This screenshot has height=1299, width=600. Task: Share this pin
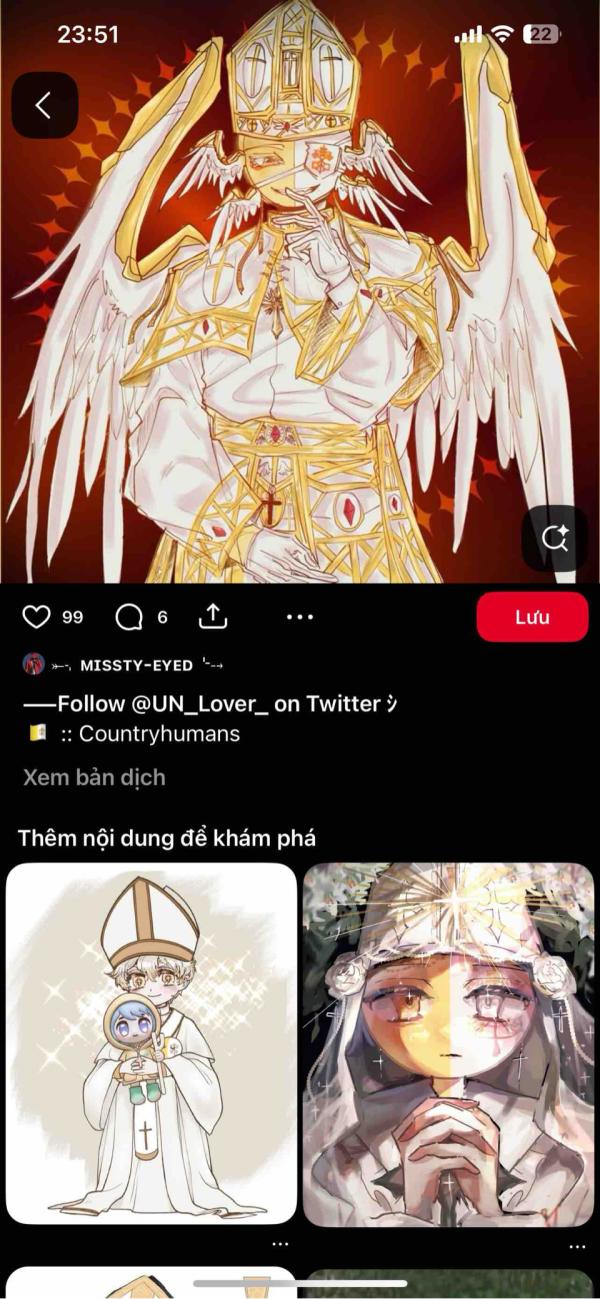click(x=213, y=617)
